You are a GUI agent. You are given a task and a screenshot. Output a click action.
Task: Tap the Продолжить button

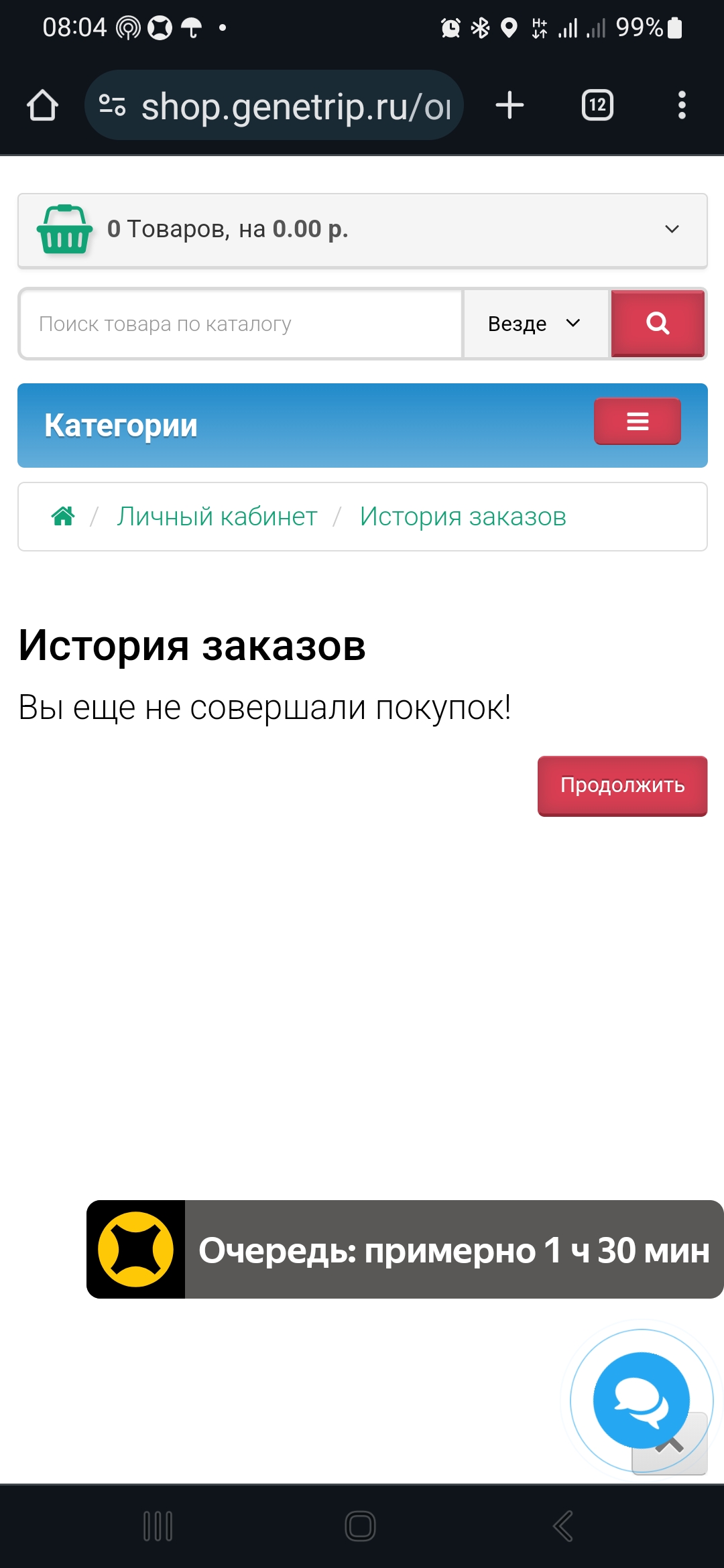[622, 785]
